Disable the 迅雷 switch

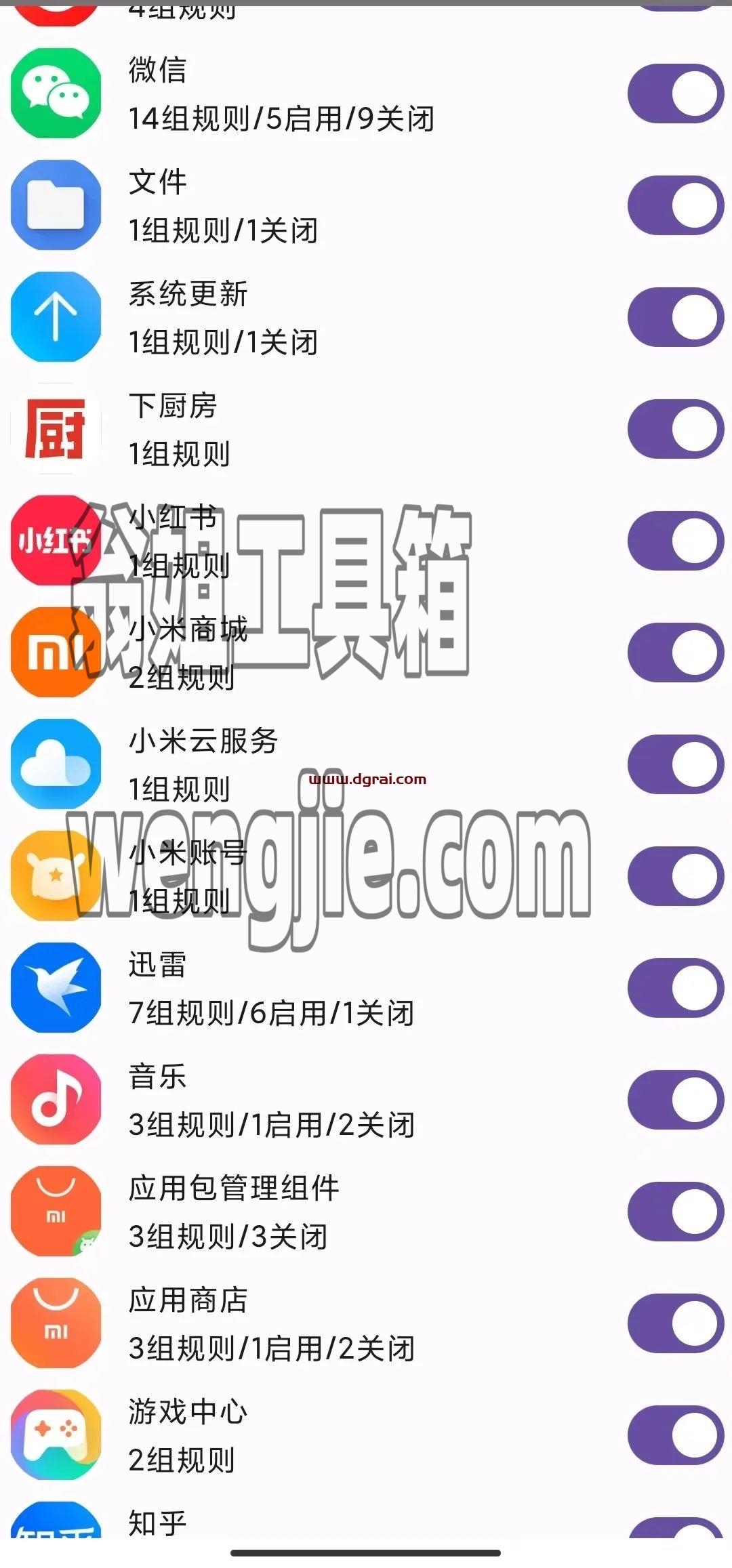676,988
